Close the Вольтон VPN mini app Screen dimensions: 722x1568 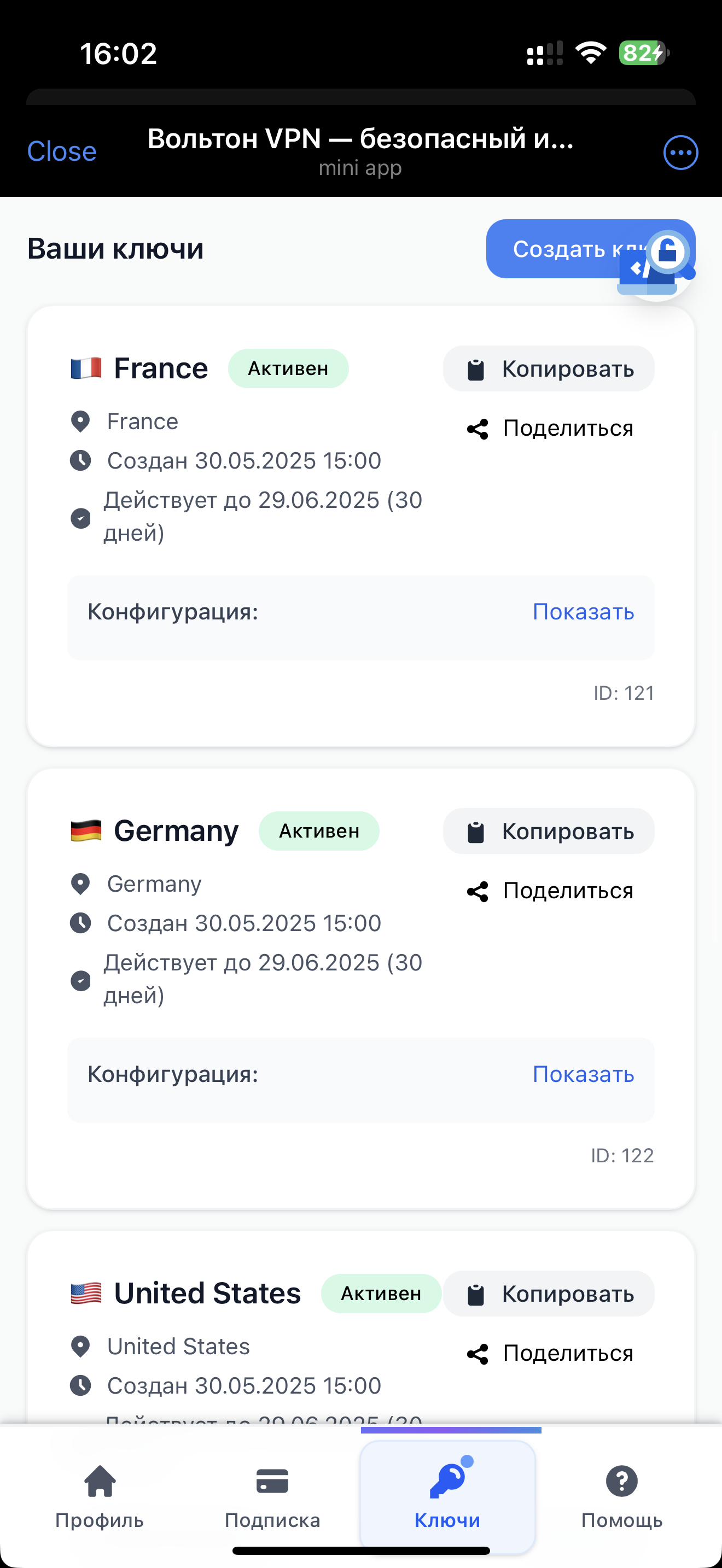point(61,151)
